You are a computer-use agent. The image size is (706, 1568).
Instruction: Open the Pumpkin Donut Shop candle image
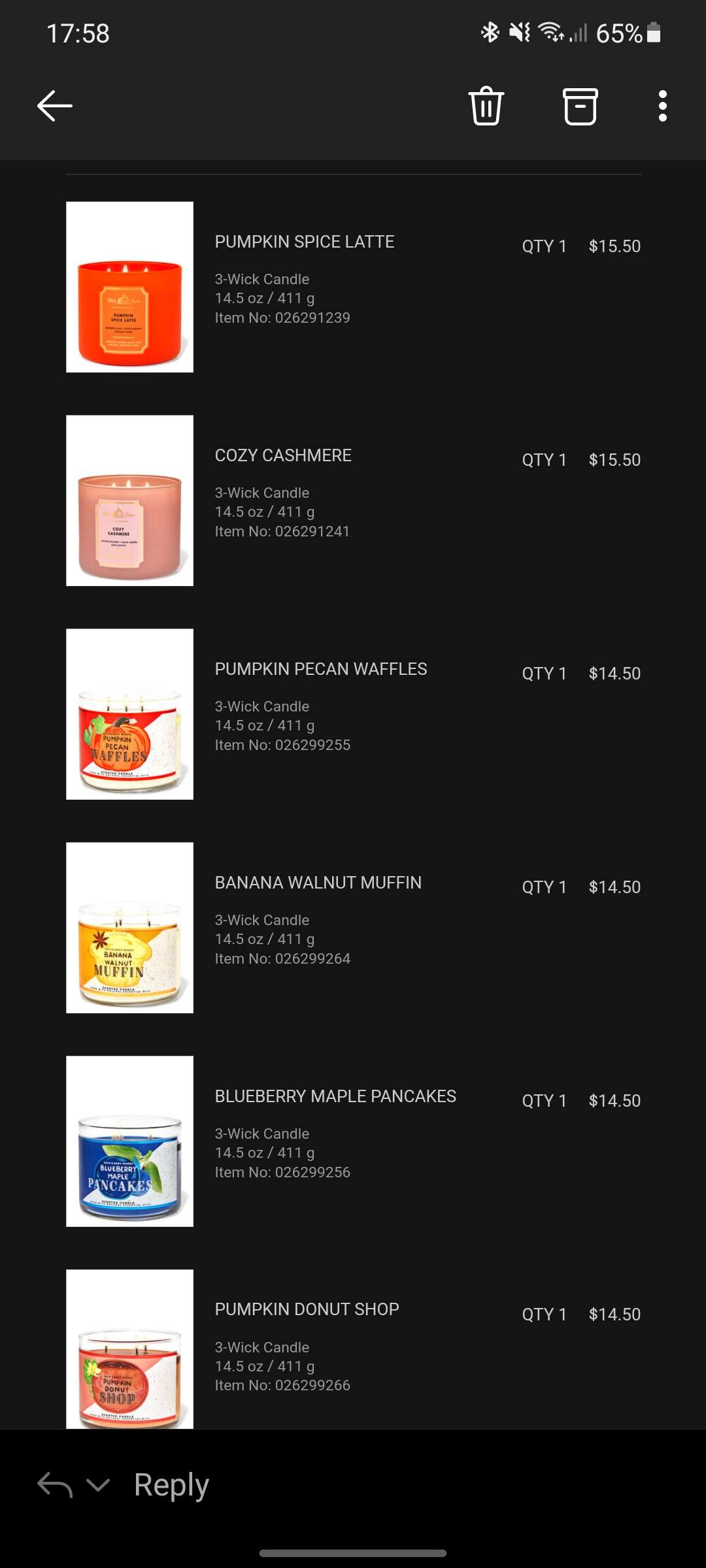pos(129,1349)
